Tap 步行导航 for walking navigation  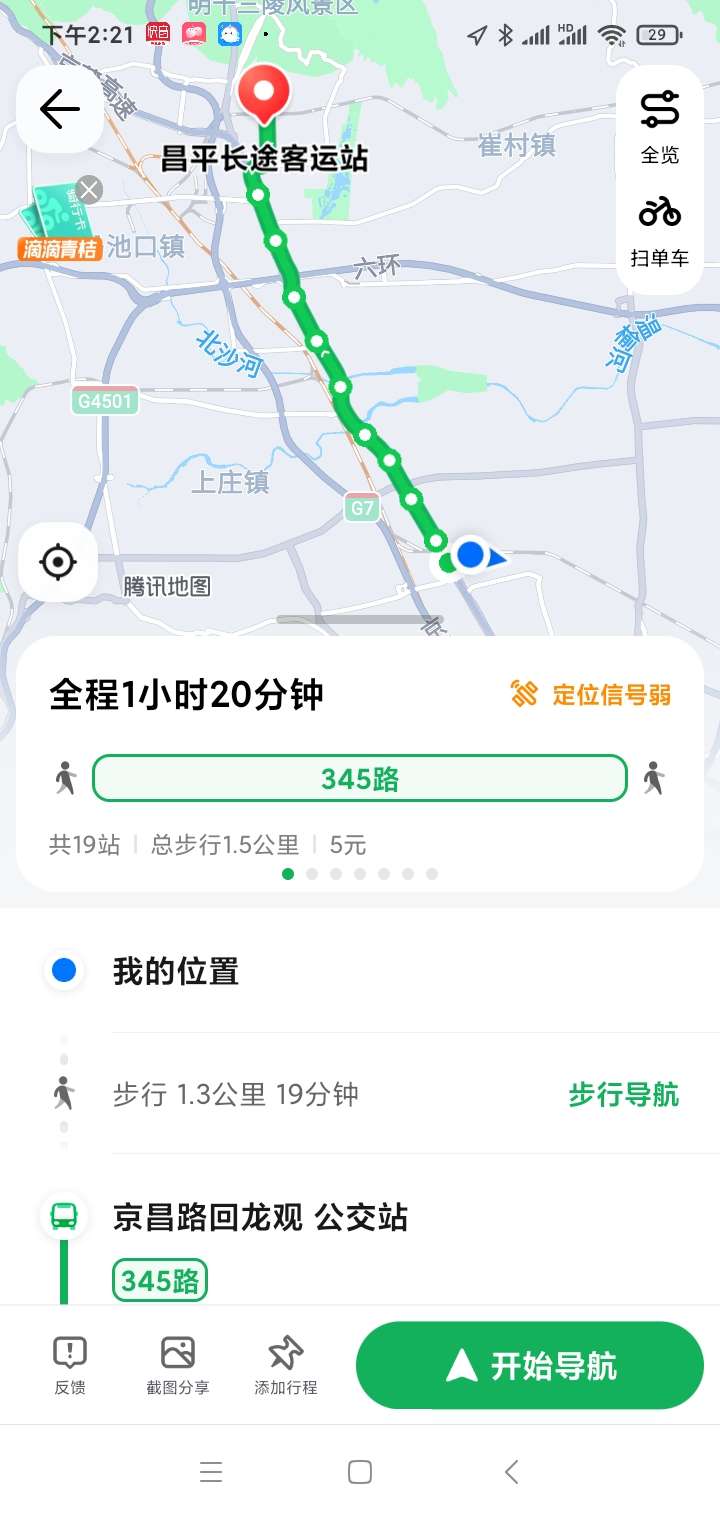tap(624, 1094)
